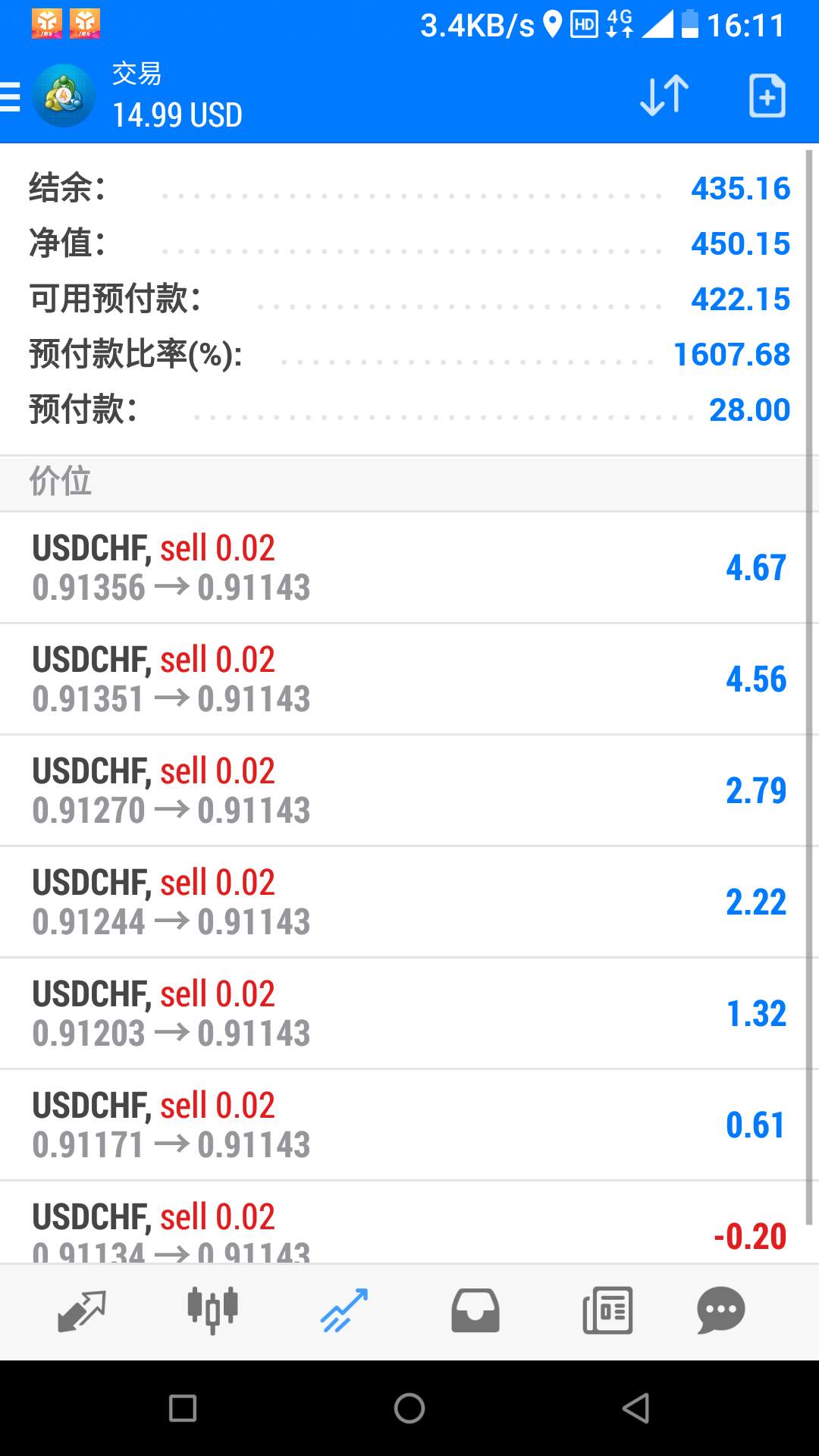Switch to the candlestick chart tab
This screenshot has width=819, height=1456.
pos(213,1310)
